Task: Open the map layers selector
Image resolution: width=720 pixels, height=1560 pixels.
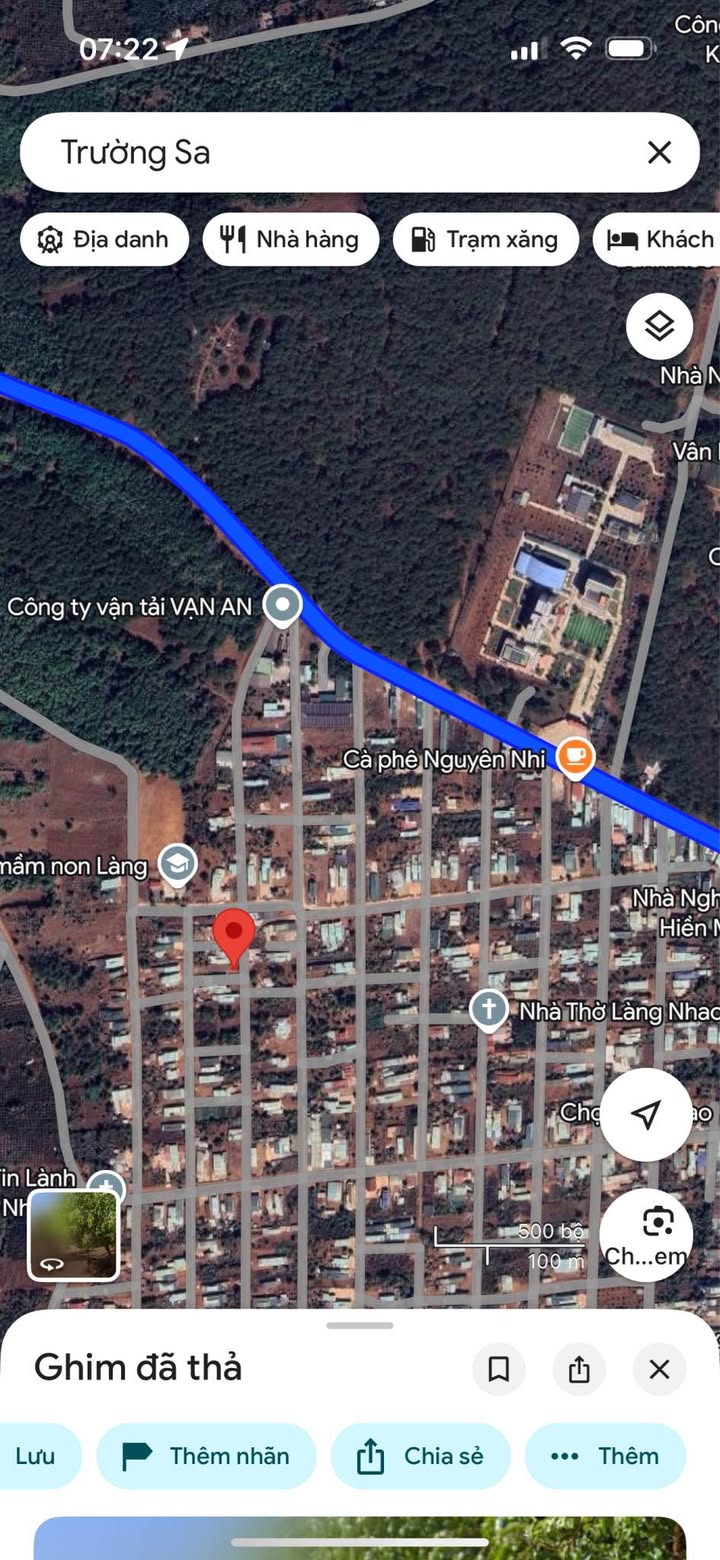Action: [659, 326]
